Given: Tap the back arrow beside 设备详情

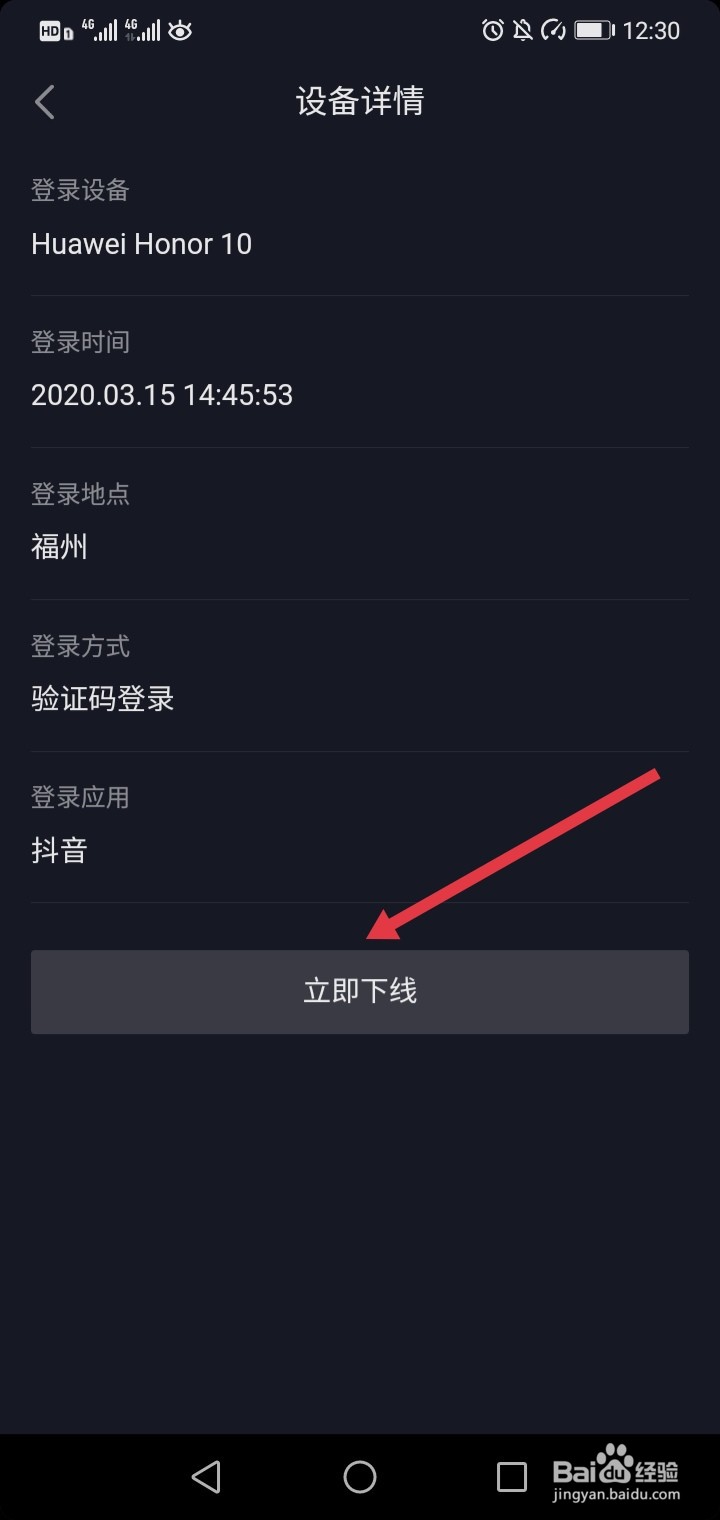Looking at the screenshot, I should pos(44,101).
